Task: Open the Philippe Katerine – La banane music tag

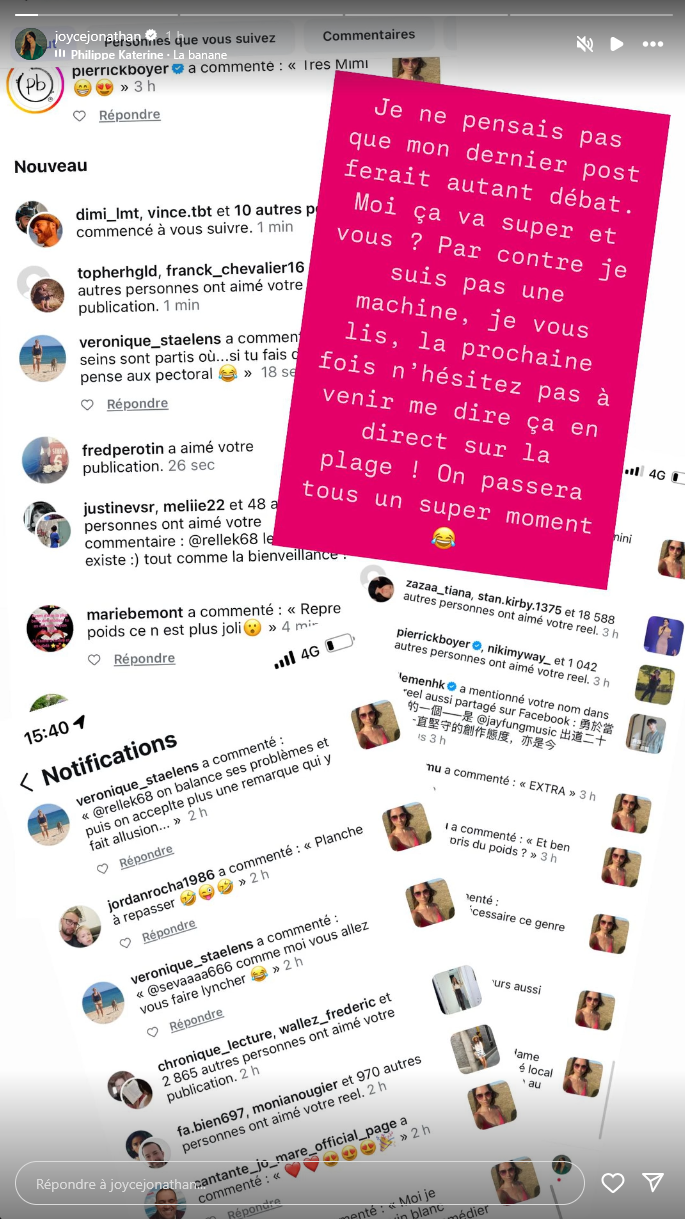Action: (149, 55)
